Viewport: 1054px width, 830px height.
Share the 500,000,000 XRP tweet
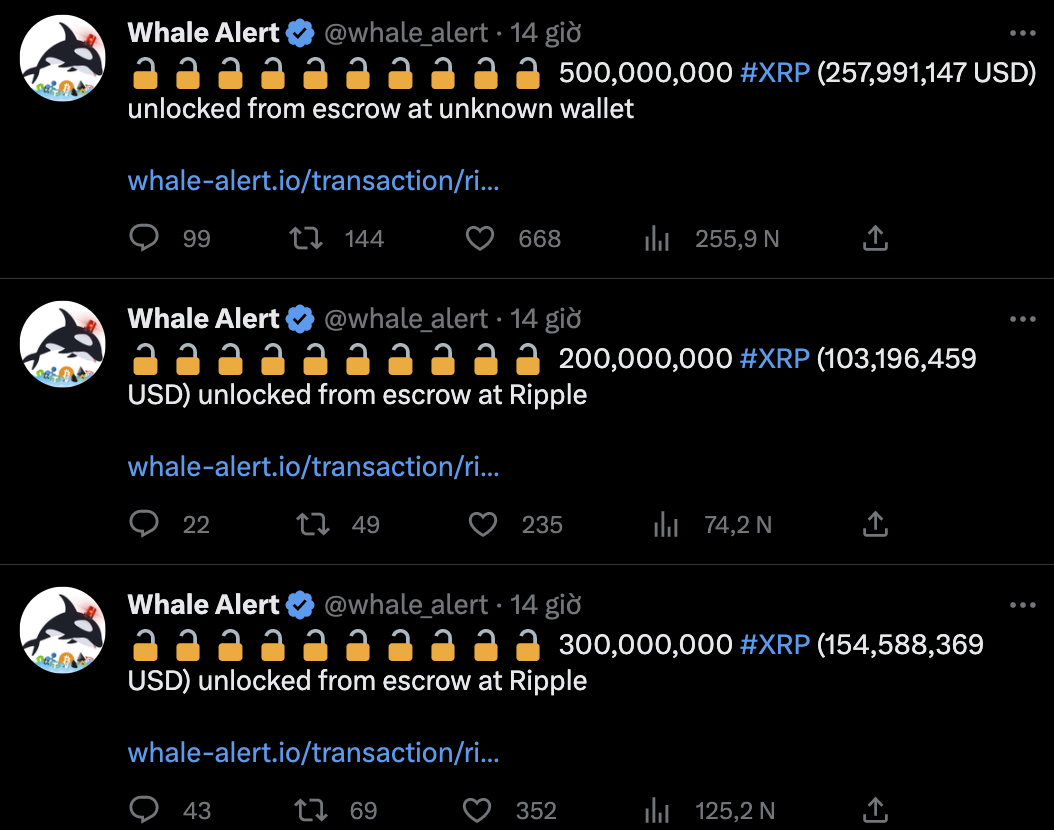(875, 238)
